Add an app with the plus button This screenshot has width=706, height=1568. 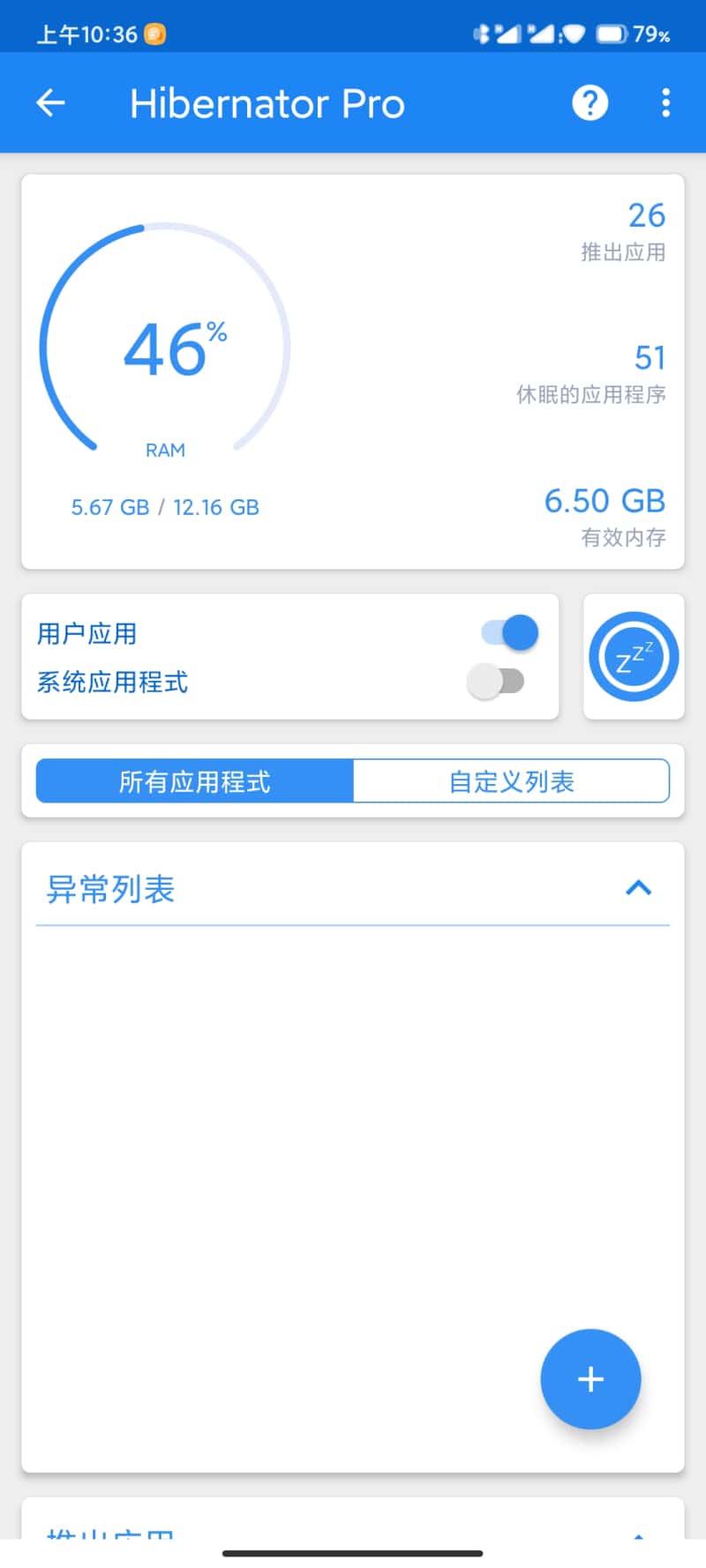pos(590,1379)
